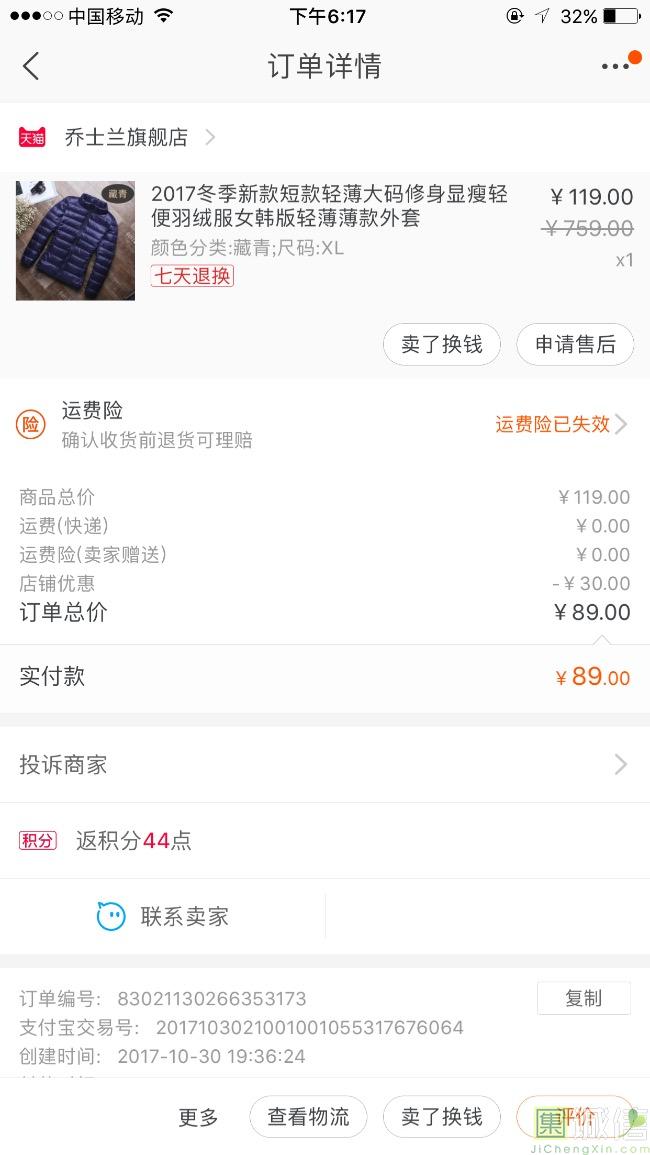Viewport: 650px width, 1155px height.
Task: Open the three-dot overflow menu
Action: (x=615, y=67)
